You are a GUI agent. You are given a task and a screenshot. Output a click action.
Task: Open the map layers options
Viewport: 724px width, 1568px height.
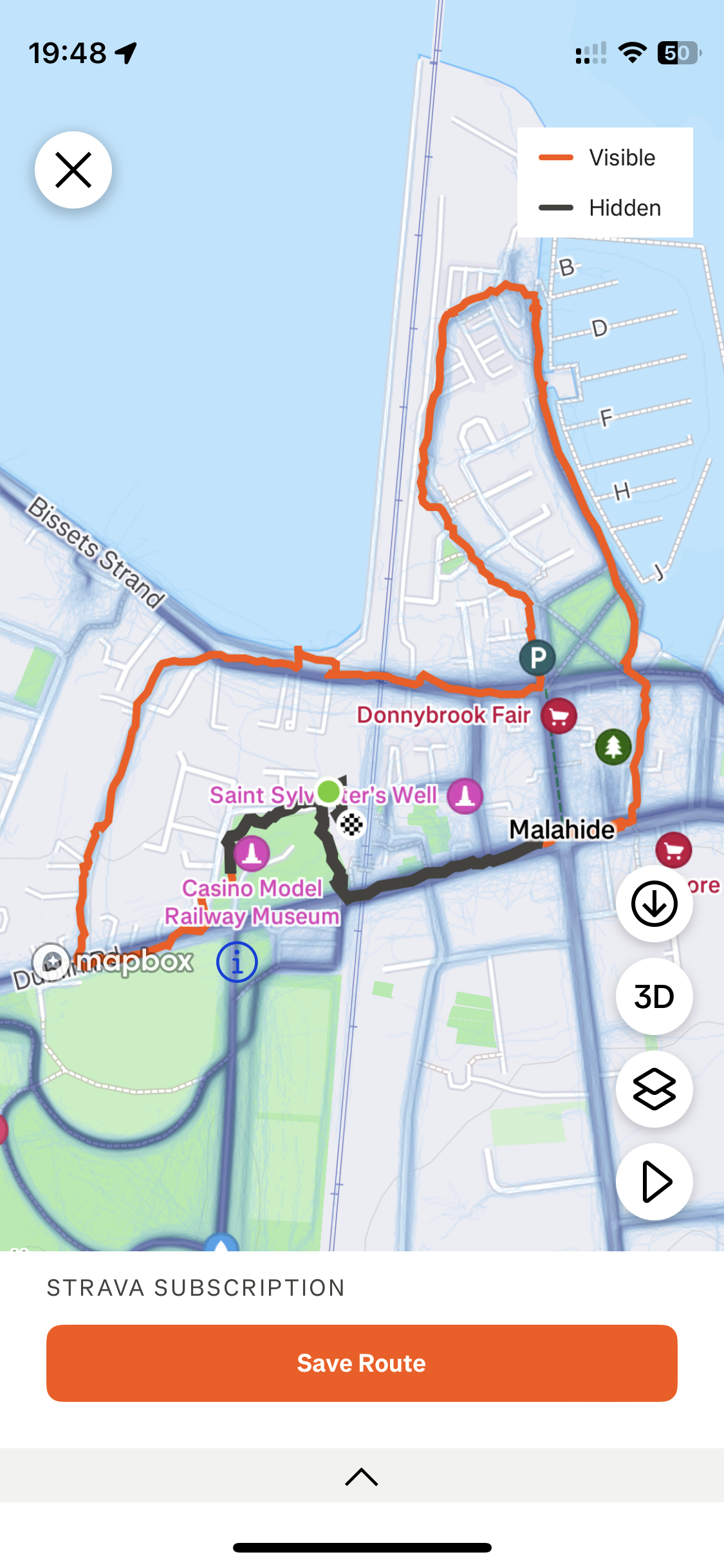654,1089
